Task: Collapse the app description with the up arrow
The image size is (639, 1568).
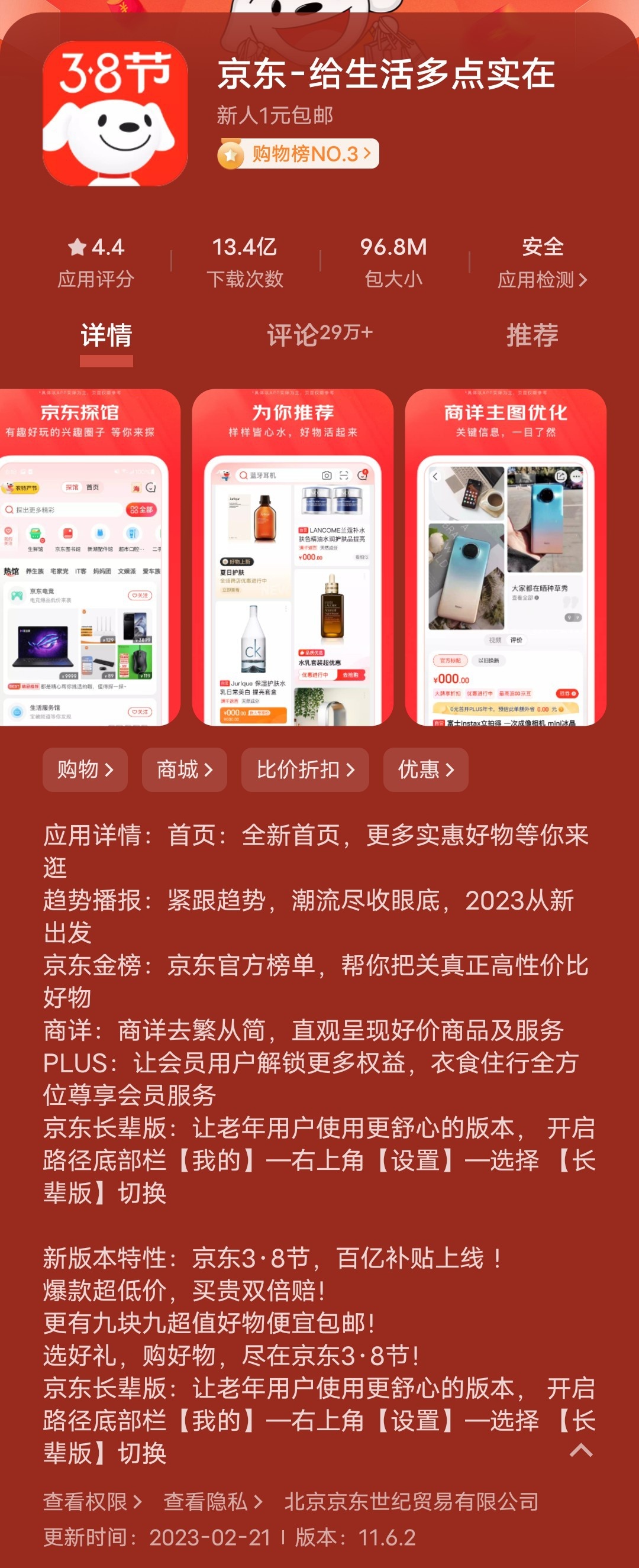Action: 580,1450
